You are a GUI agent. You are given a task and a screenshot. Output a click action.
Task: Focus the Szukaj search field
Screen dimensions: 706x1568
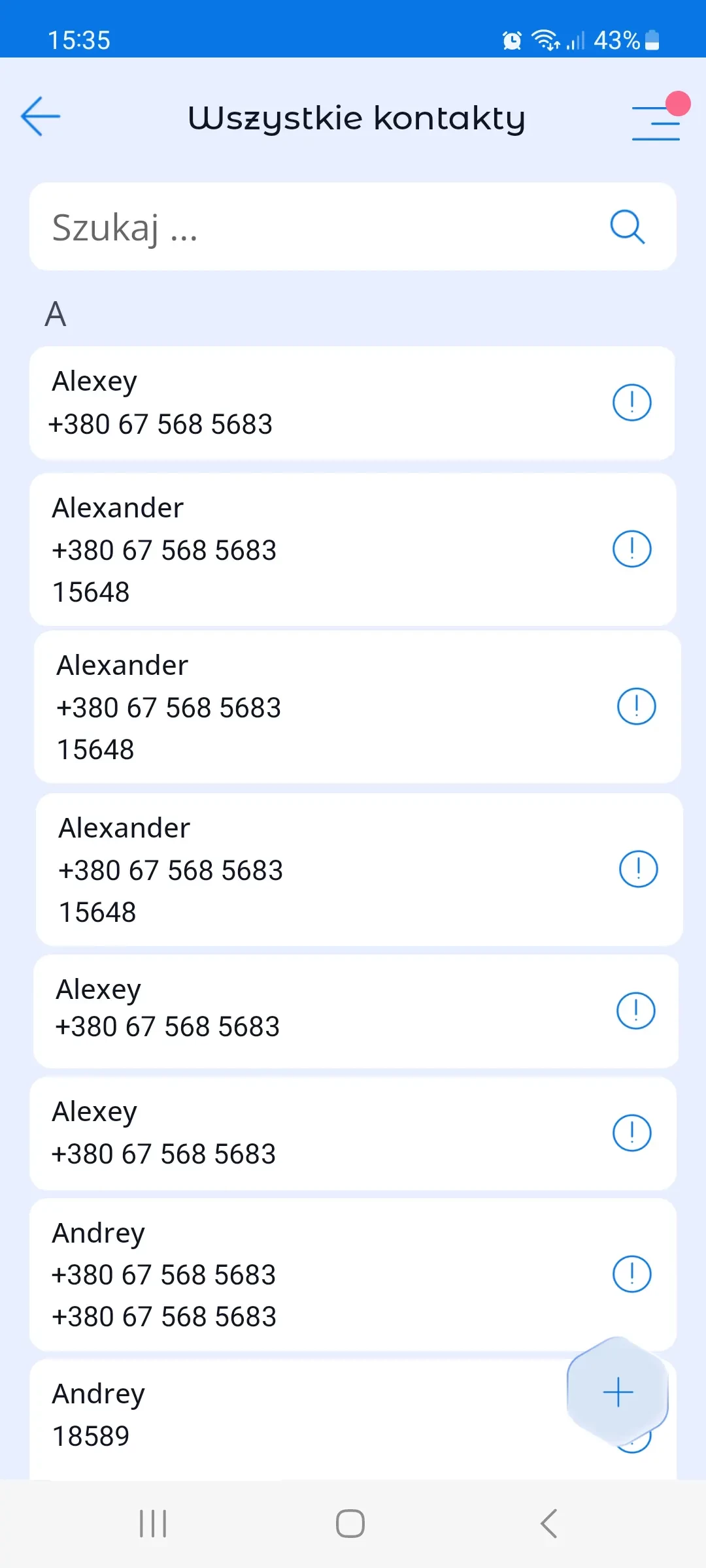pyautogui.click(x=314, y=227)
